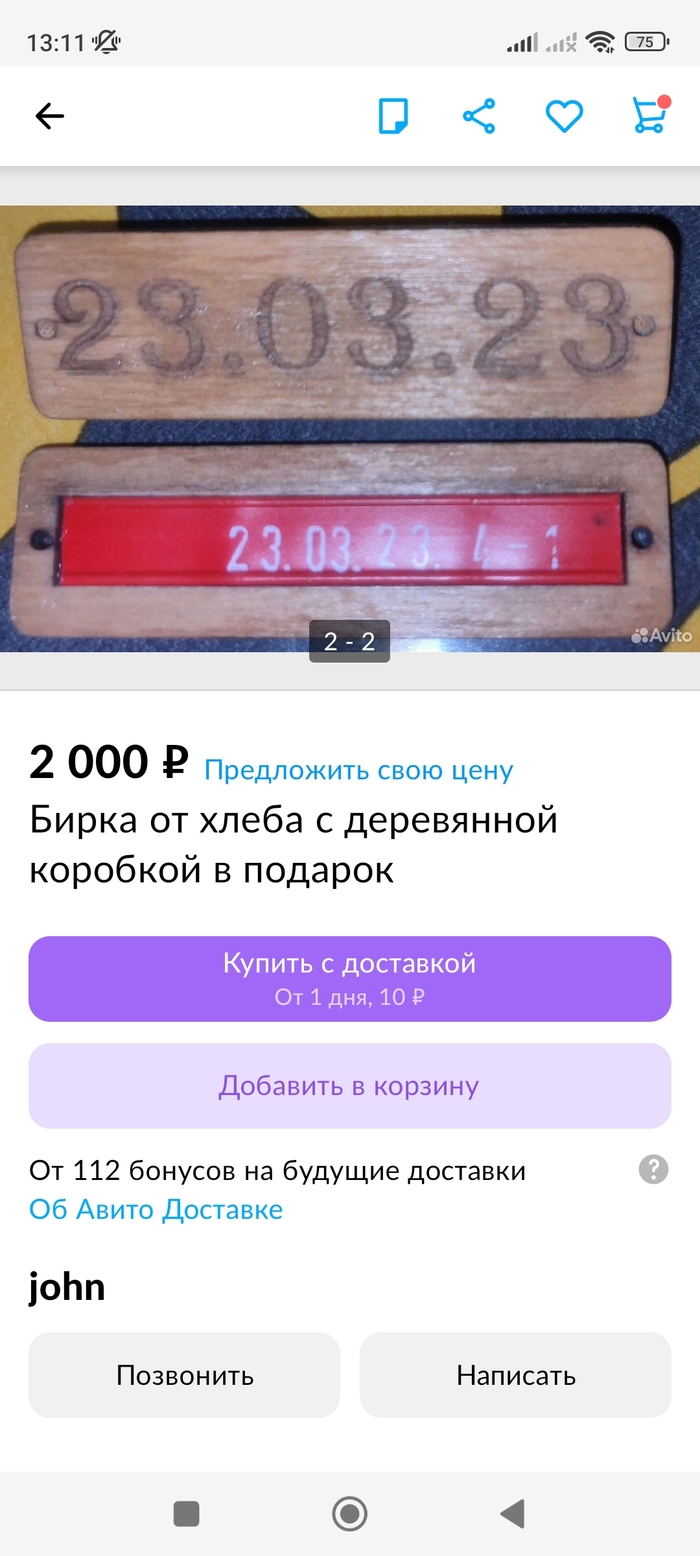
Task: Message the seller via 'Написать'
Action: coord(515,1375)
